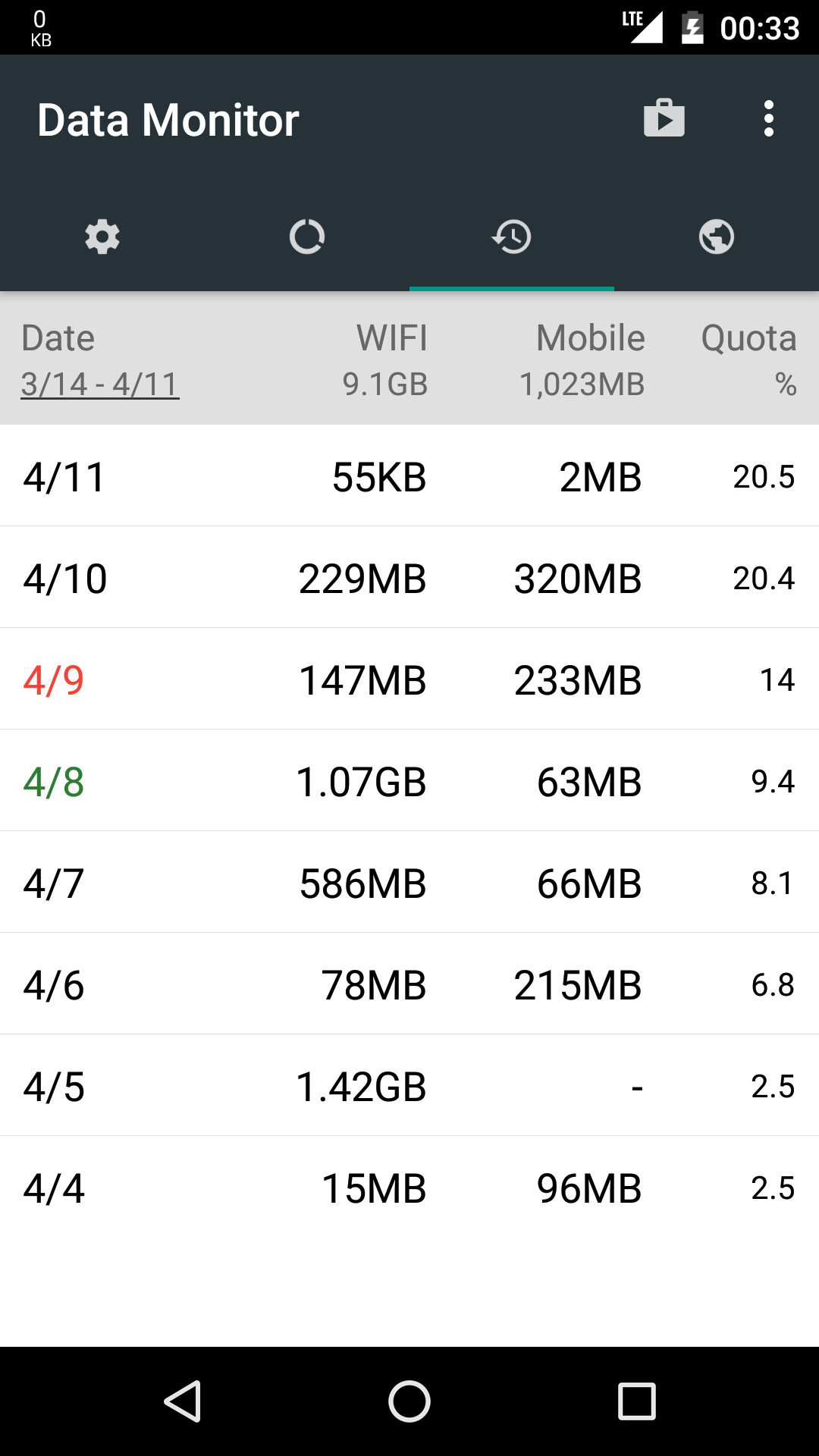Switch to the History tab icon
The height and width of the screenshot is (1456, 819).
pos(512,237)
